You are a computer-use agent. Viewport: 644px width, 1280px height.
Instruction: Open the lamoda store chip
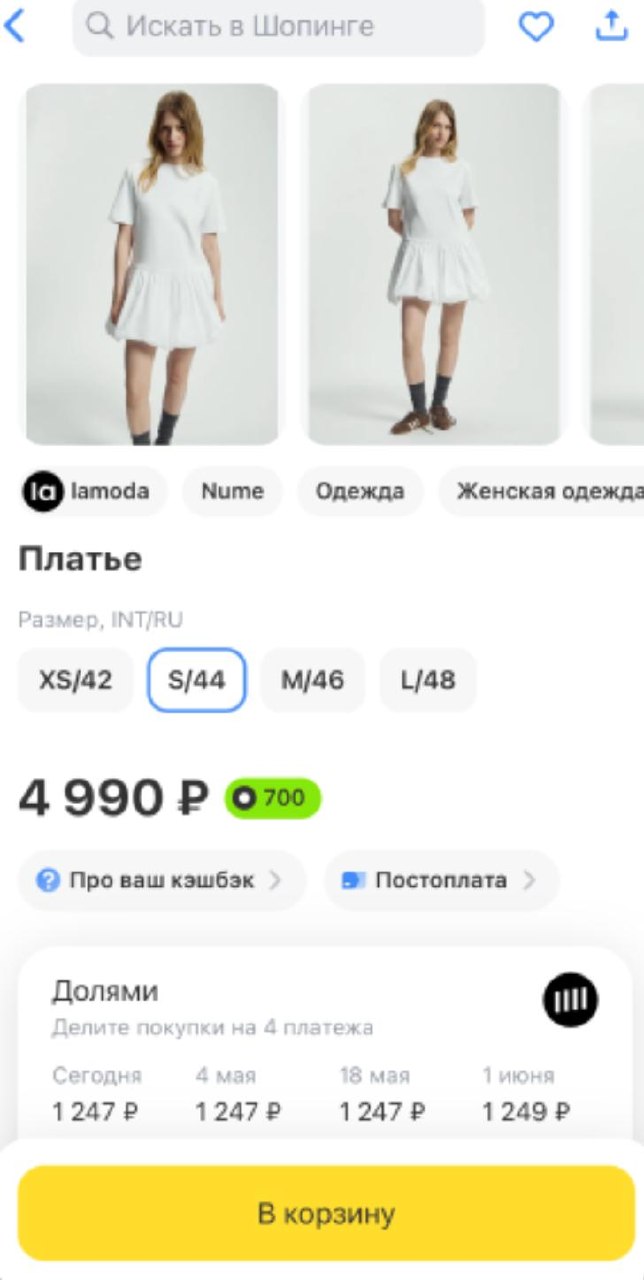[x=90, y=491]
